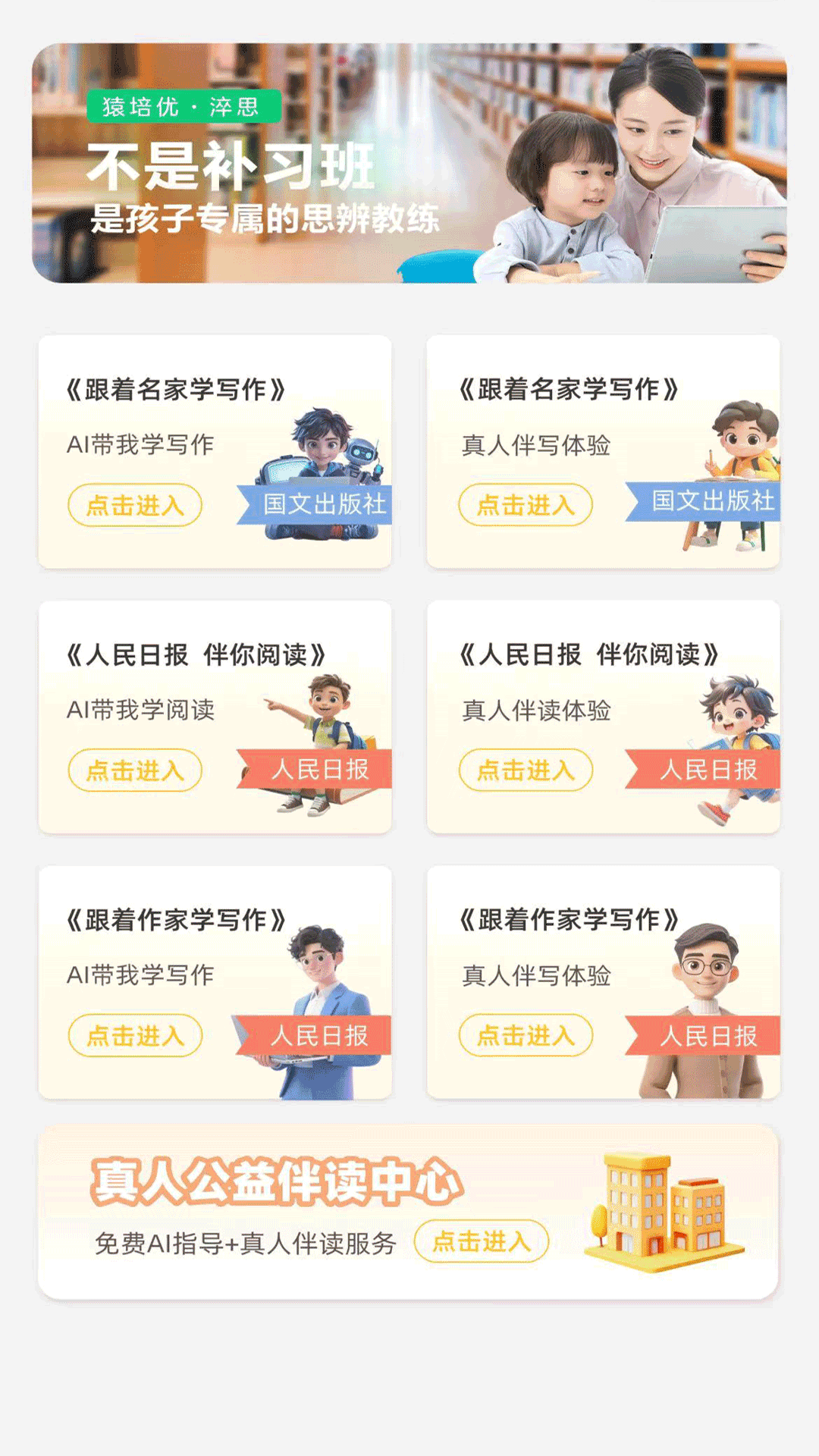Viewport: 819px width, 1456px height.
Task: Open the 不是补习班 top banner
Action: 409,163
